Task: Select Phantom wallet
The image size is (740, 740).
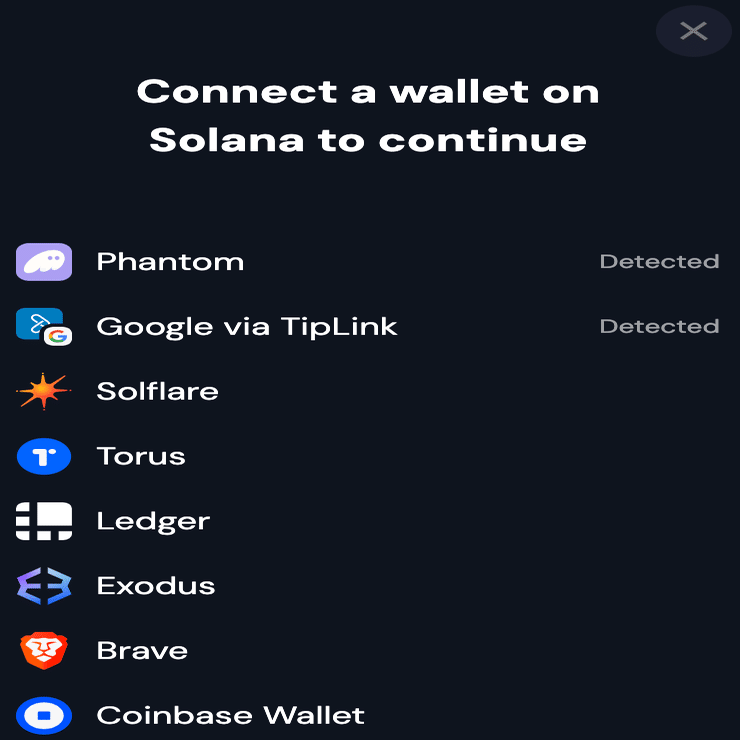Action: pos(170,262)
